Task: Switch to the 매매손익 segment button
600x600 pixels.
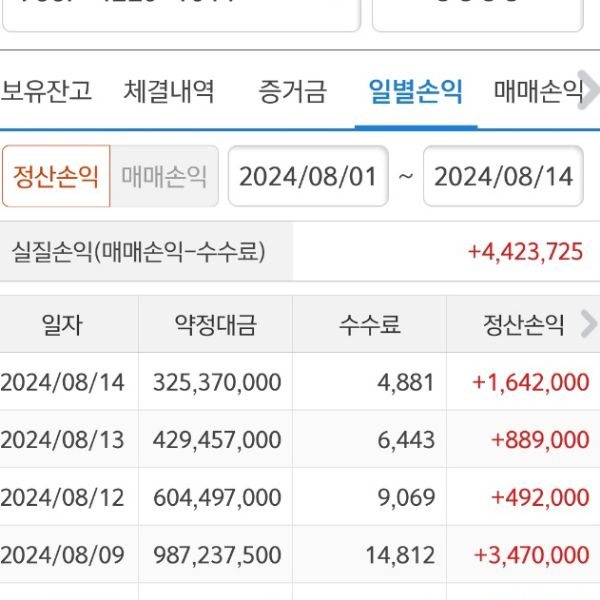Action: pos(164,177)
